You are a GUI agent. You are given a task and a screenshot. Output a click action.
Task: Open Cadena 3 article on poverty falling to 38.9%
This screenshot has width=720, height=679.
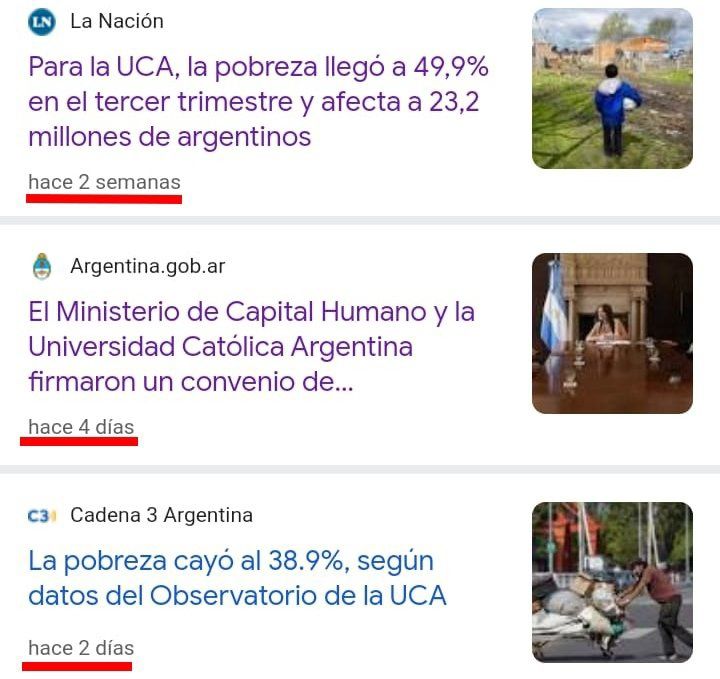[236, 578]
